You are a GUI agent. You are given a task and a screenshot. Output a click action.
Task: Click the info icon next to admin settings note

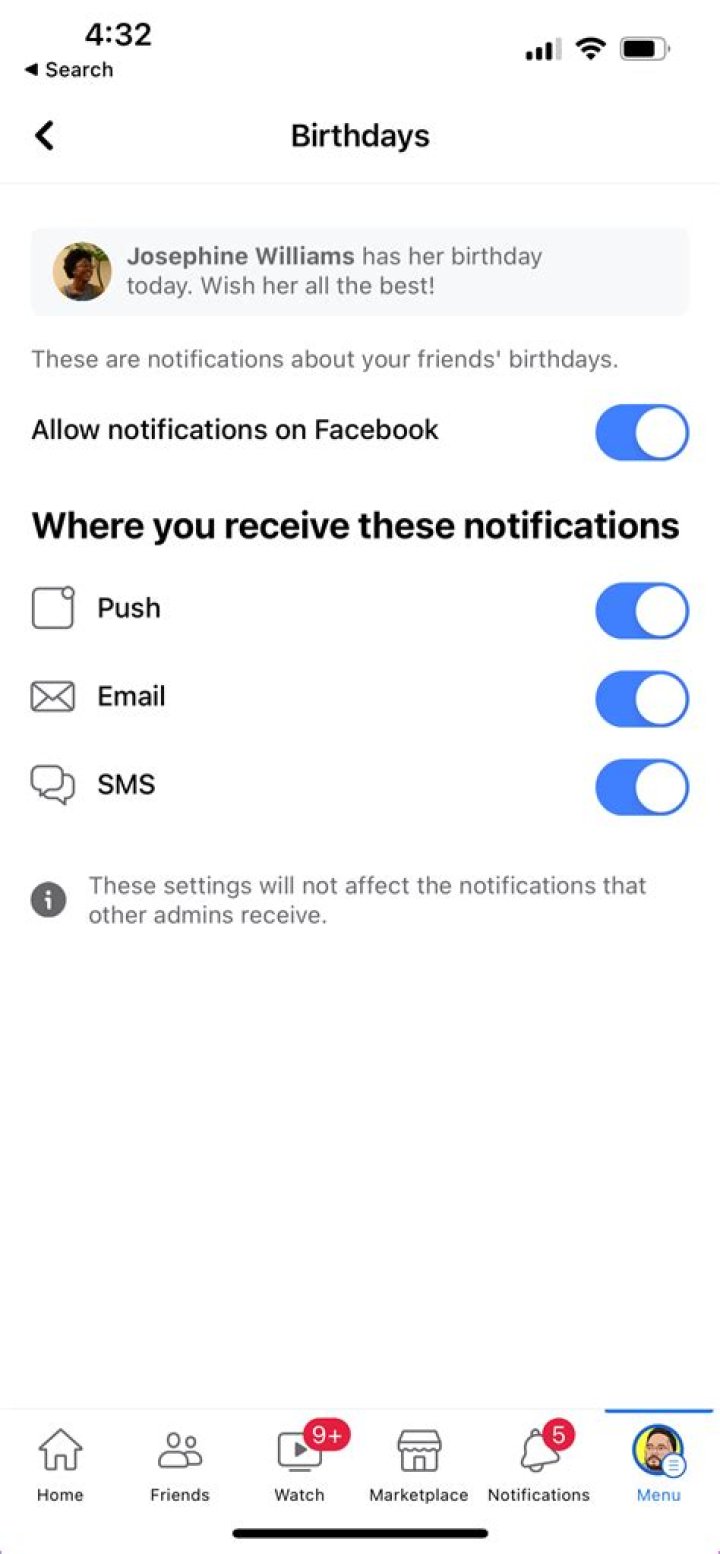point(47,899)
